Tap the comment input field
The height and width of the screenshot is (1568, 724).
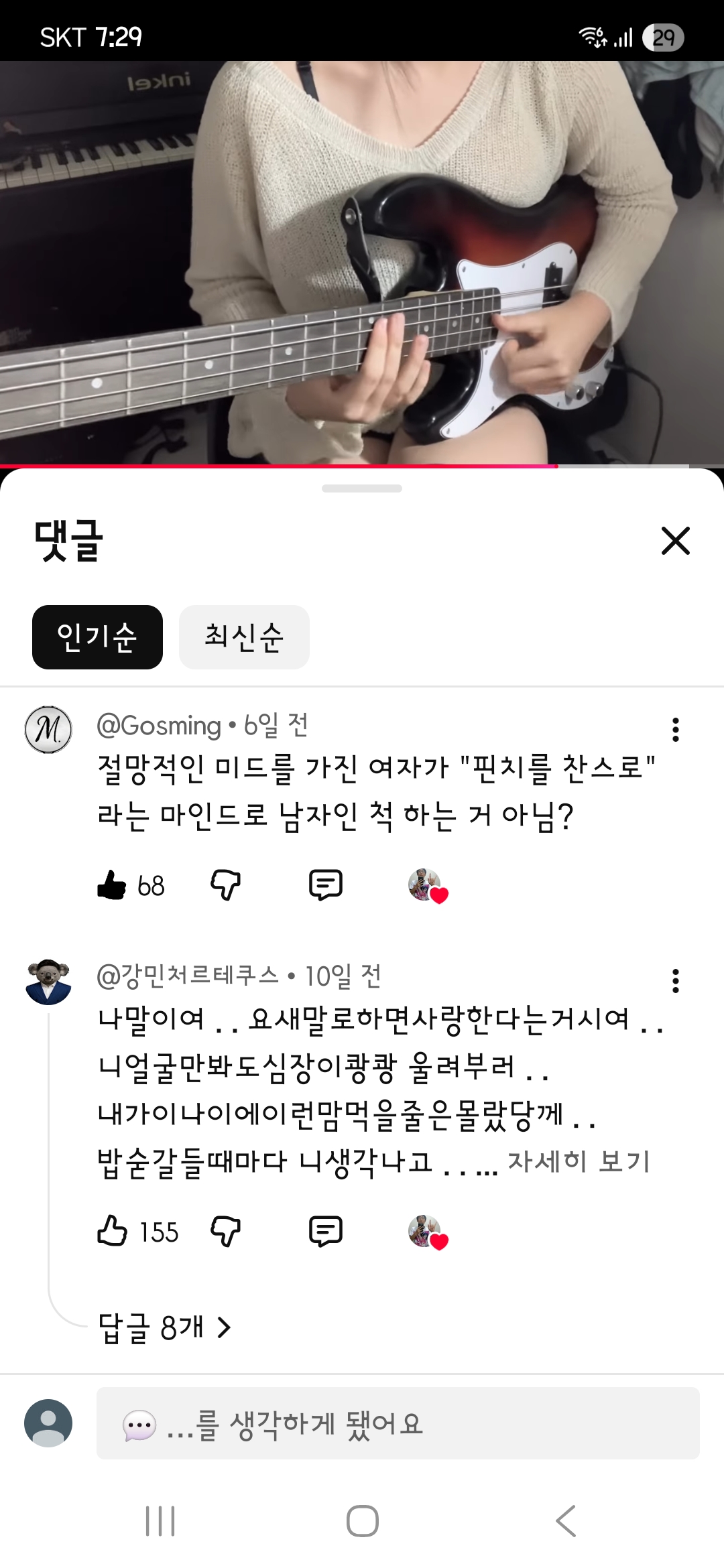point(398,1423)
